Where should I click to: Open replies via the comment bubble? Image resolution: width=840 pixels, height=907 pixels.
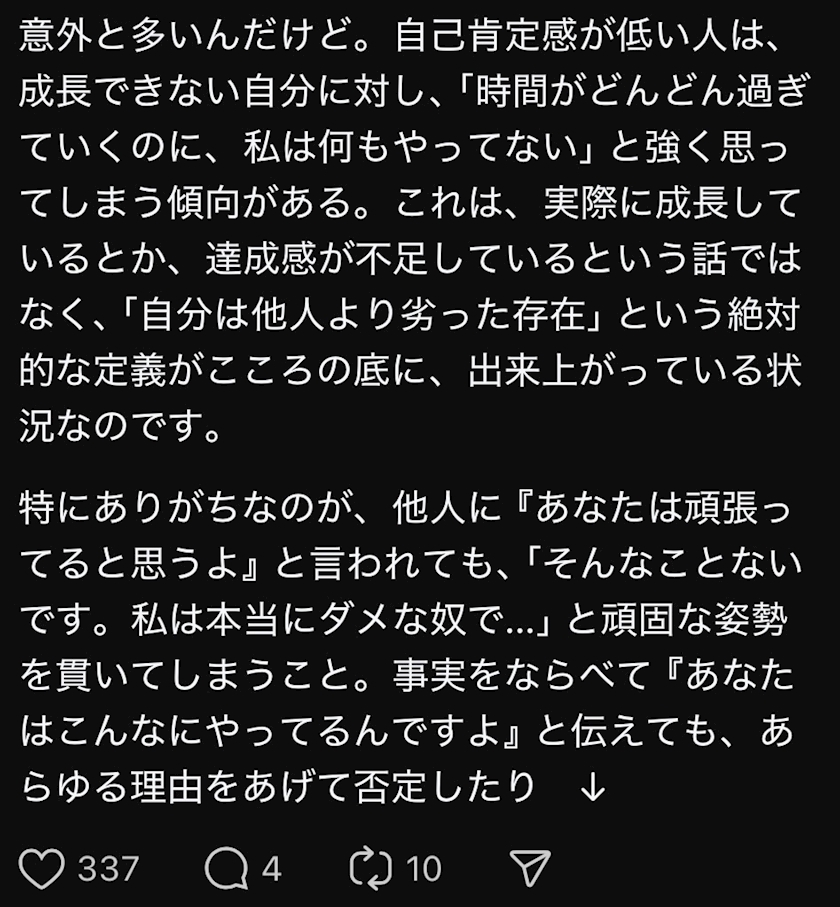226,868
